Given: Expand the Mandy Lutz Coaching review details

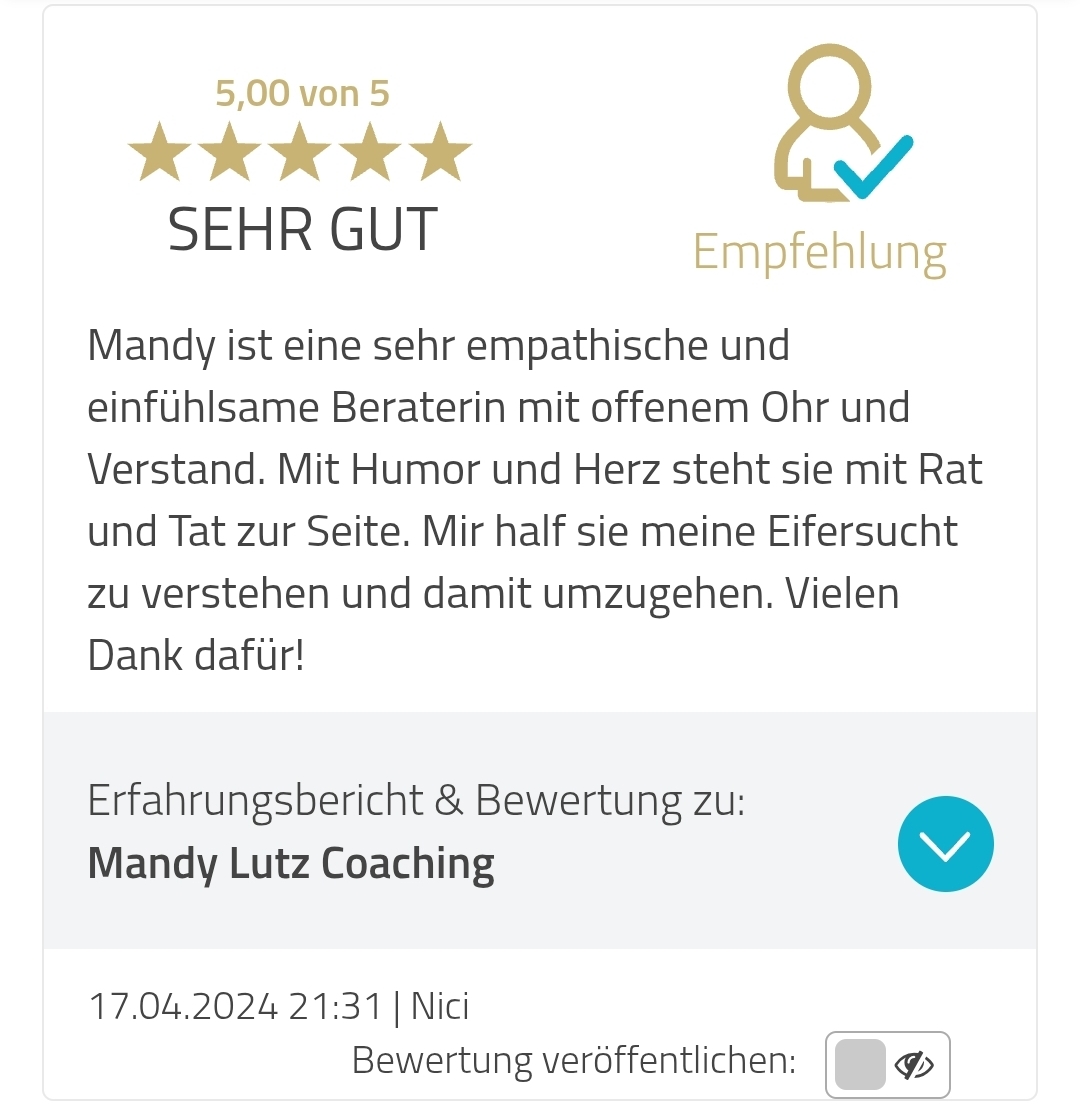Looking at the screenshot, I should (x=945, y=844).
